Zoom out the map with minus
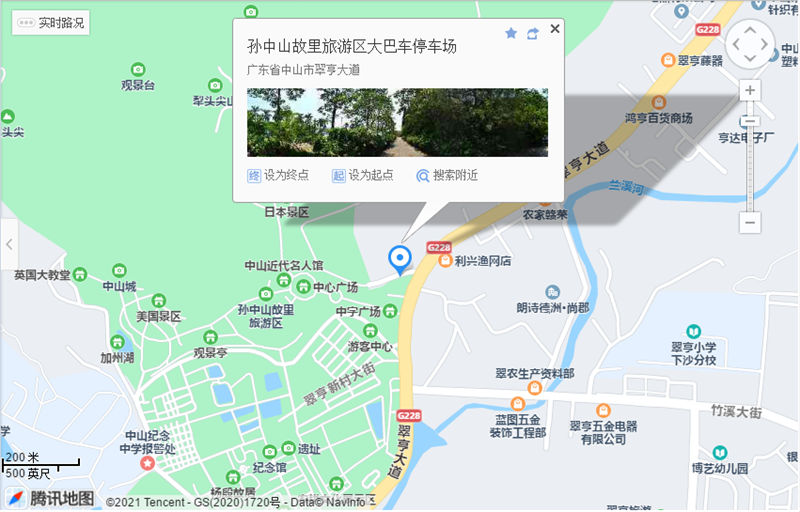800x512 pixels. click(750, 222)
